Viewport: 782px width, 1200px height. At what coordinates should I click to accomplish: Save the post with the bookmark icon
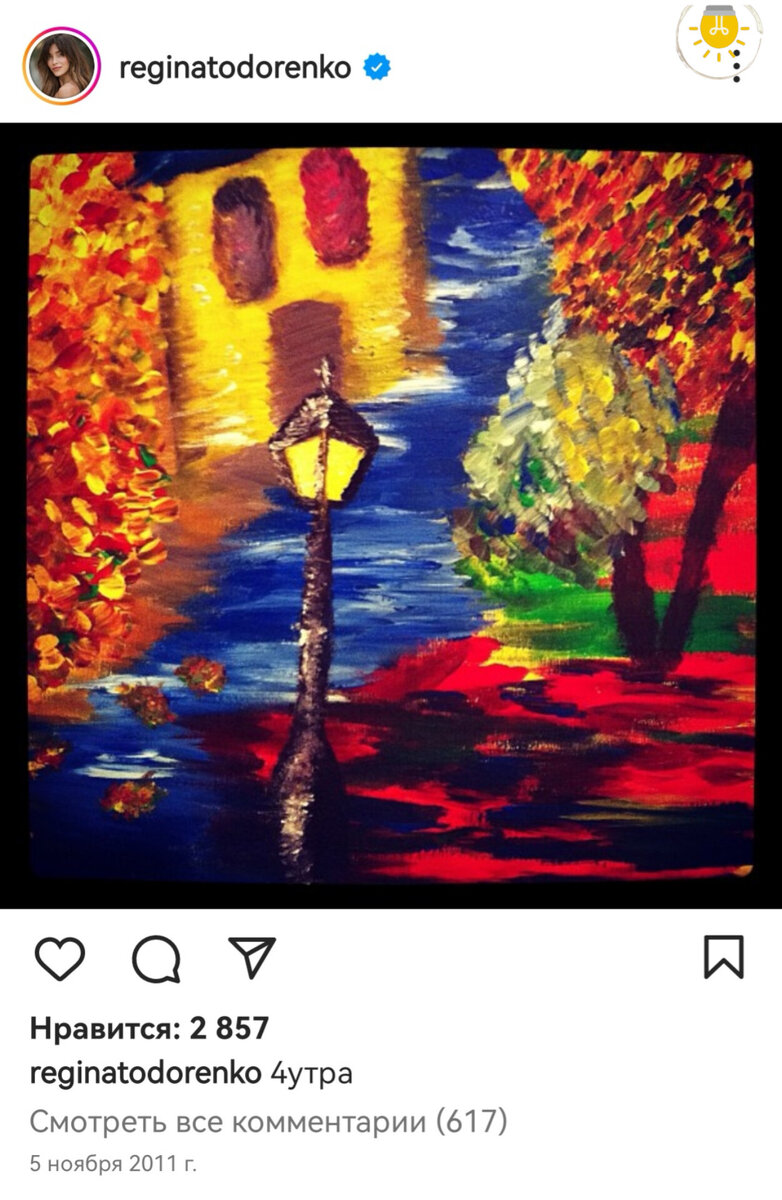point(723,957)
